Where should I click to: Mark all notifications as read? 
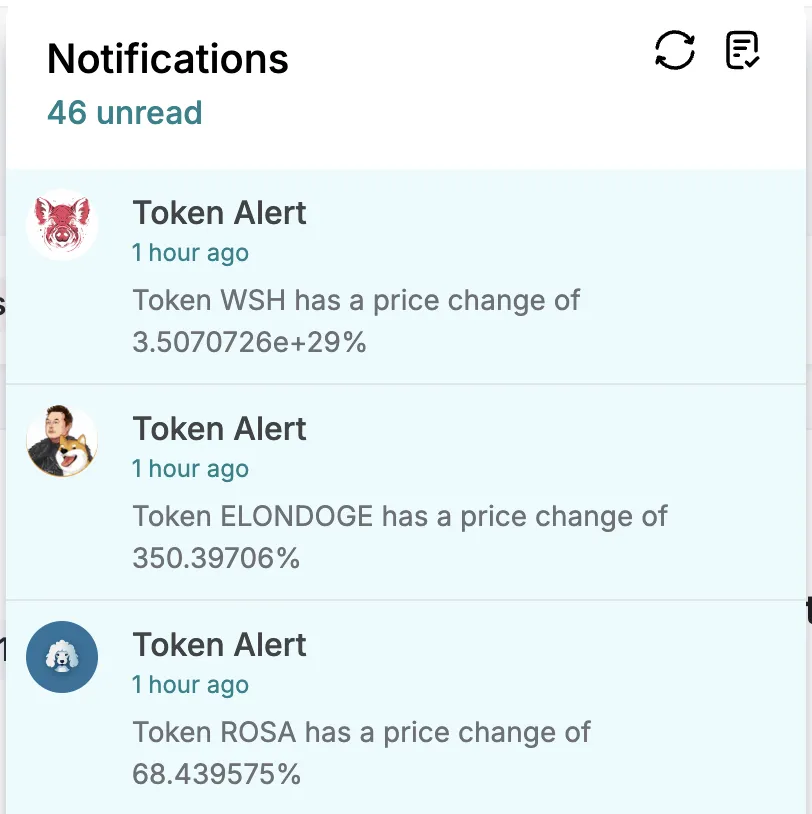[742, 50]
